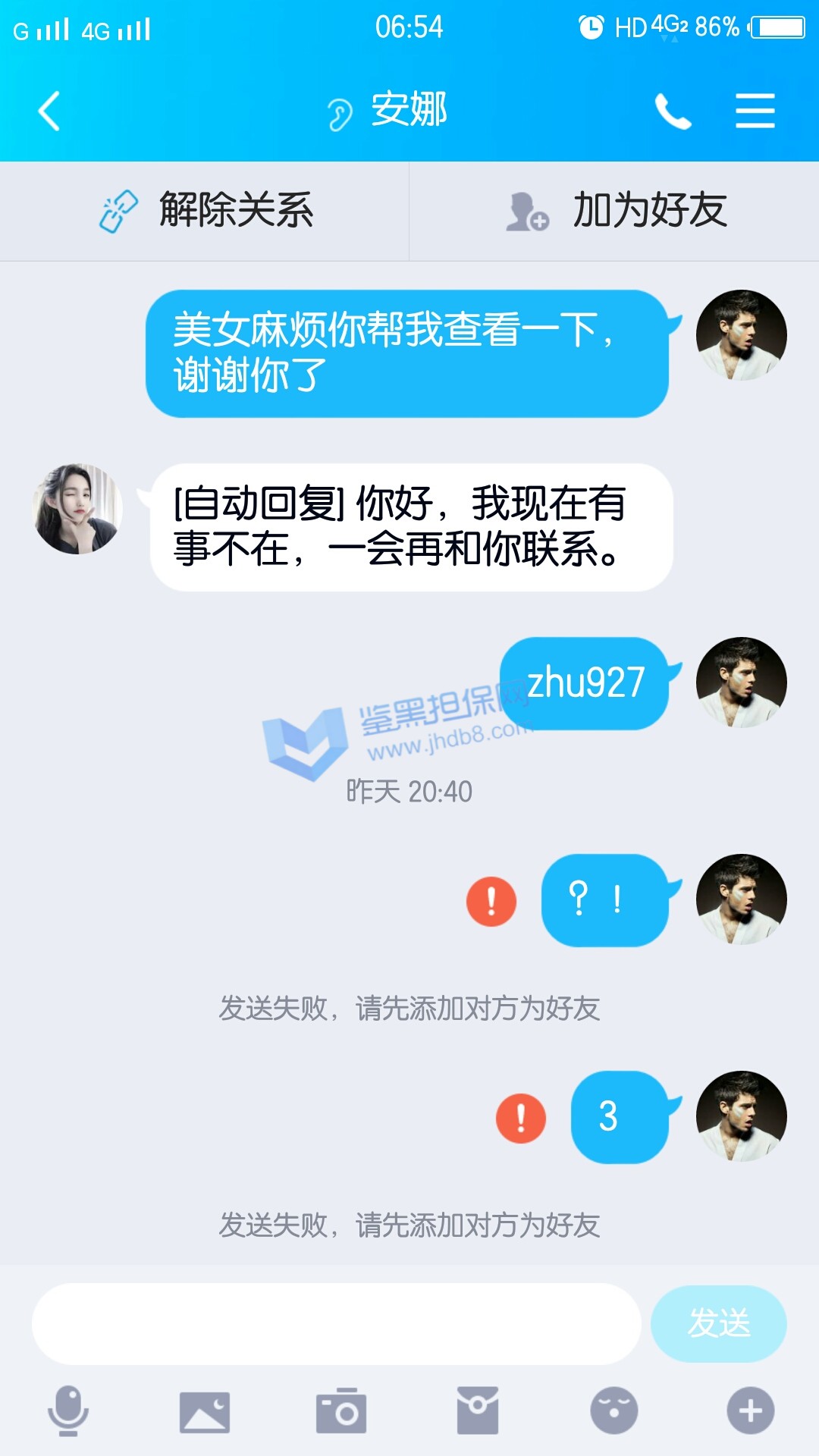Tap the 发送 send button
Image resolution: width=819 pixels, height=1456 pixels.
718,1324
